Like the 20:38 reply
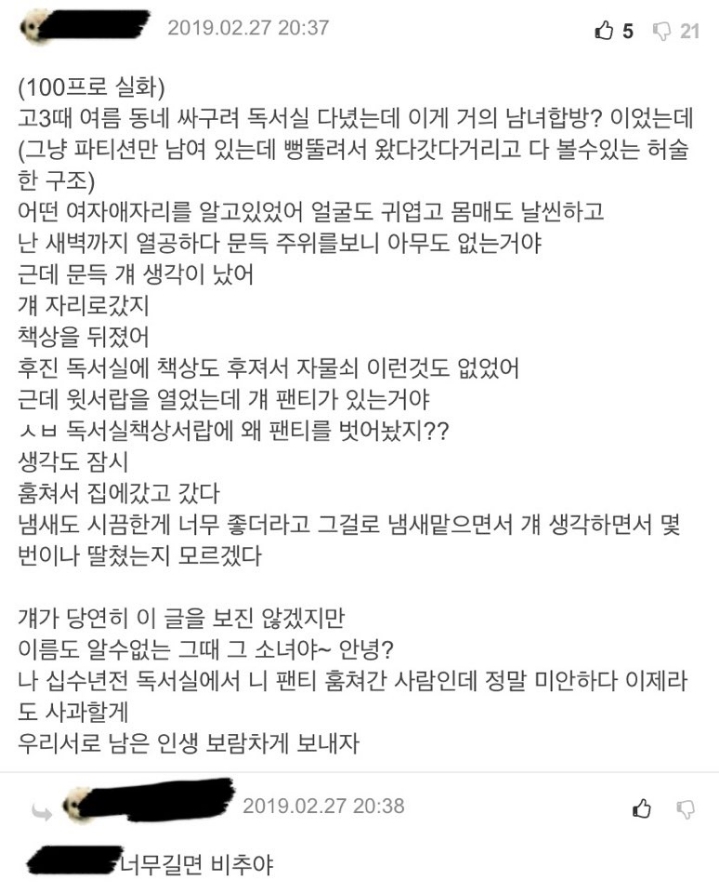 [642, 808]
